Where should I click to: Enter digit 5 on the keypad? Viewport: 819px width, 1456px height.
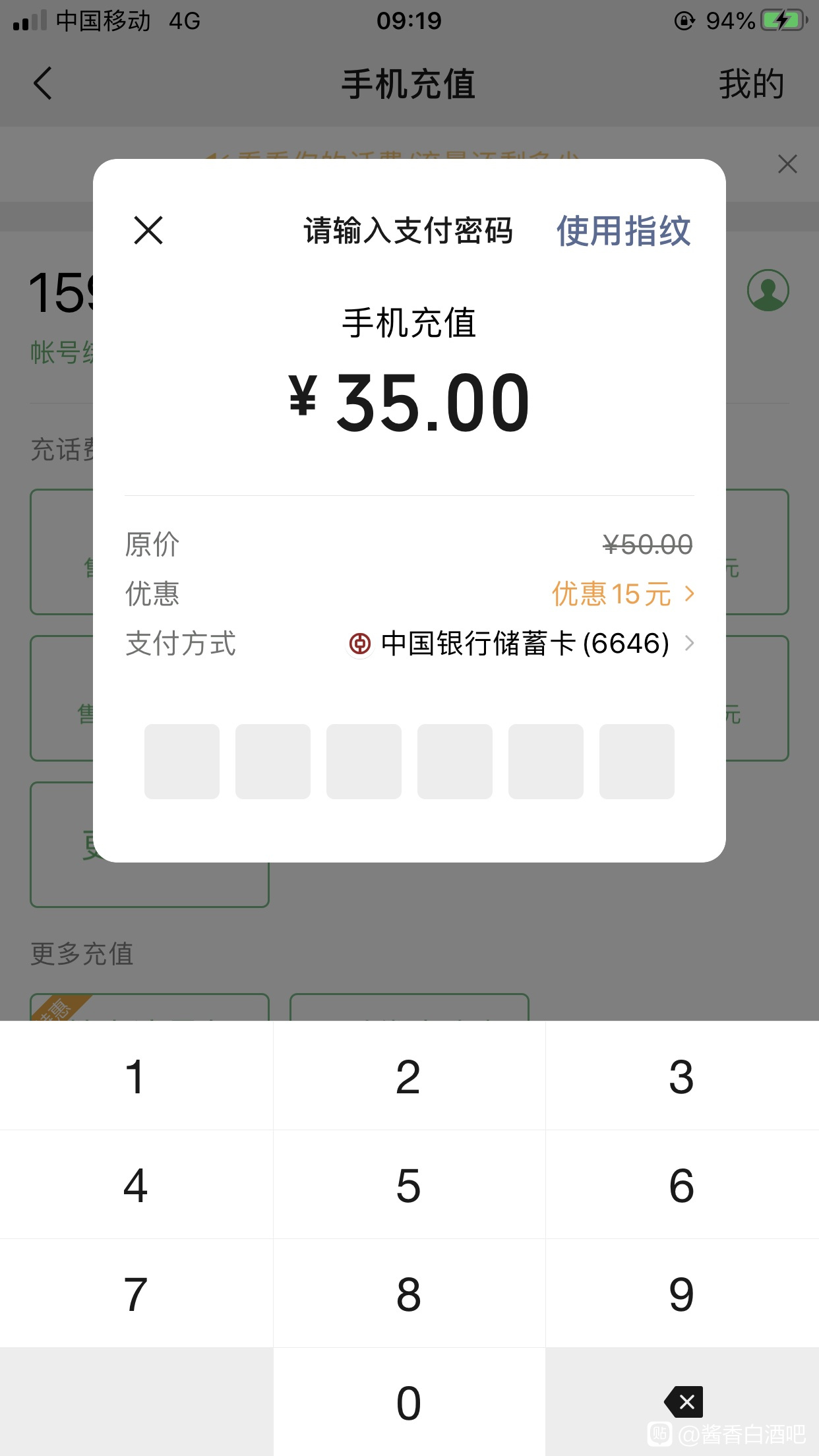(x=409, y=1185)
